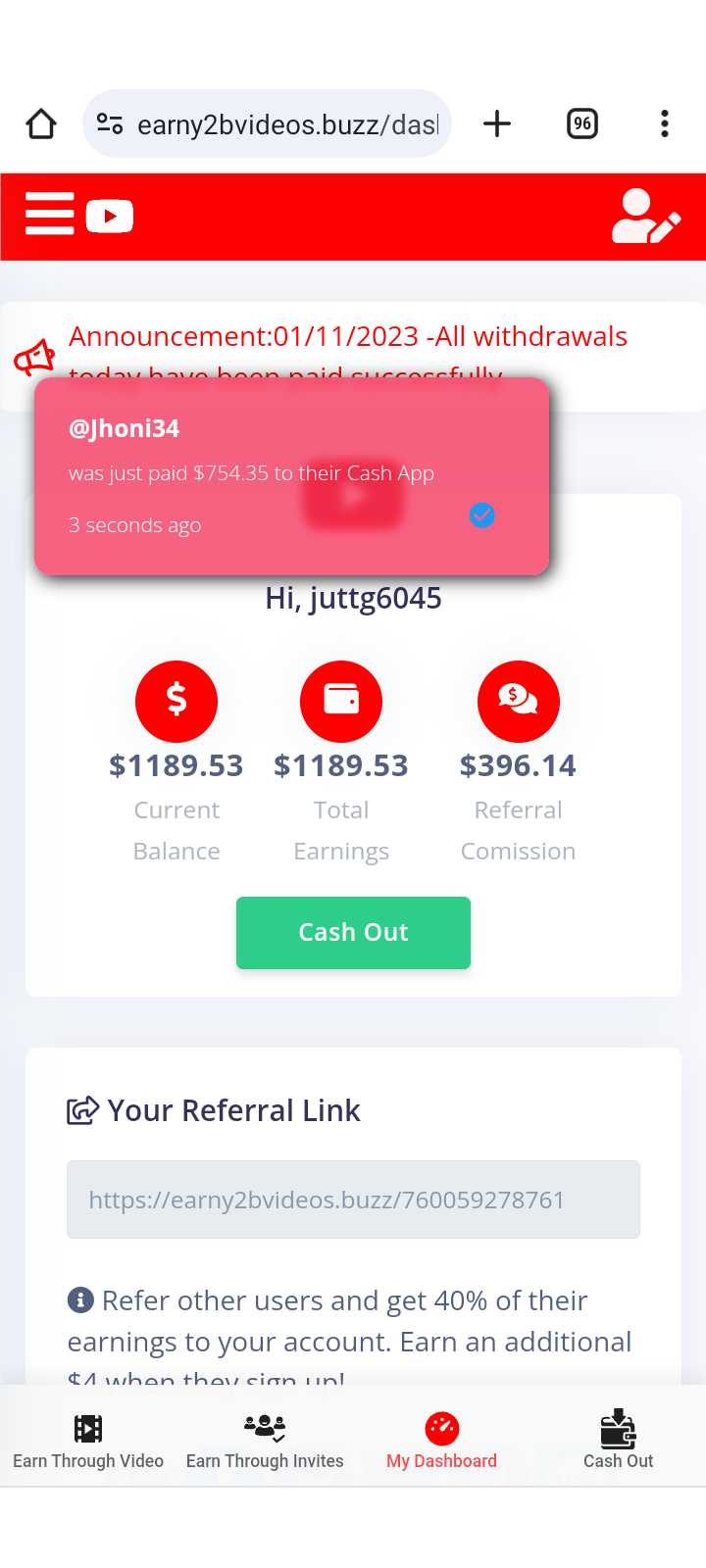Viewport: 706px width, 1568px height.
Task: Go to the browser home page
Action: [x=41, y=123]
